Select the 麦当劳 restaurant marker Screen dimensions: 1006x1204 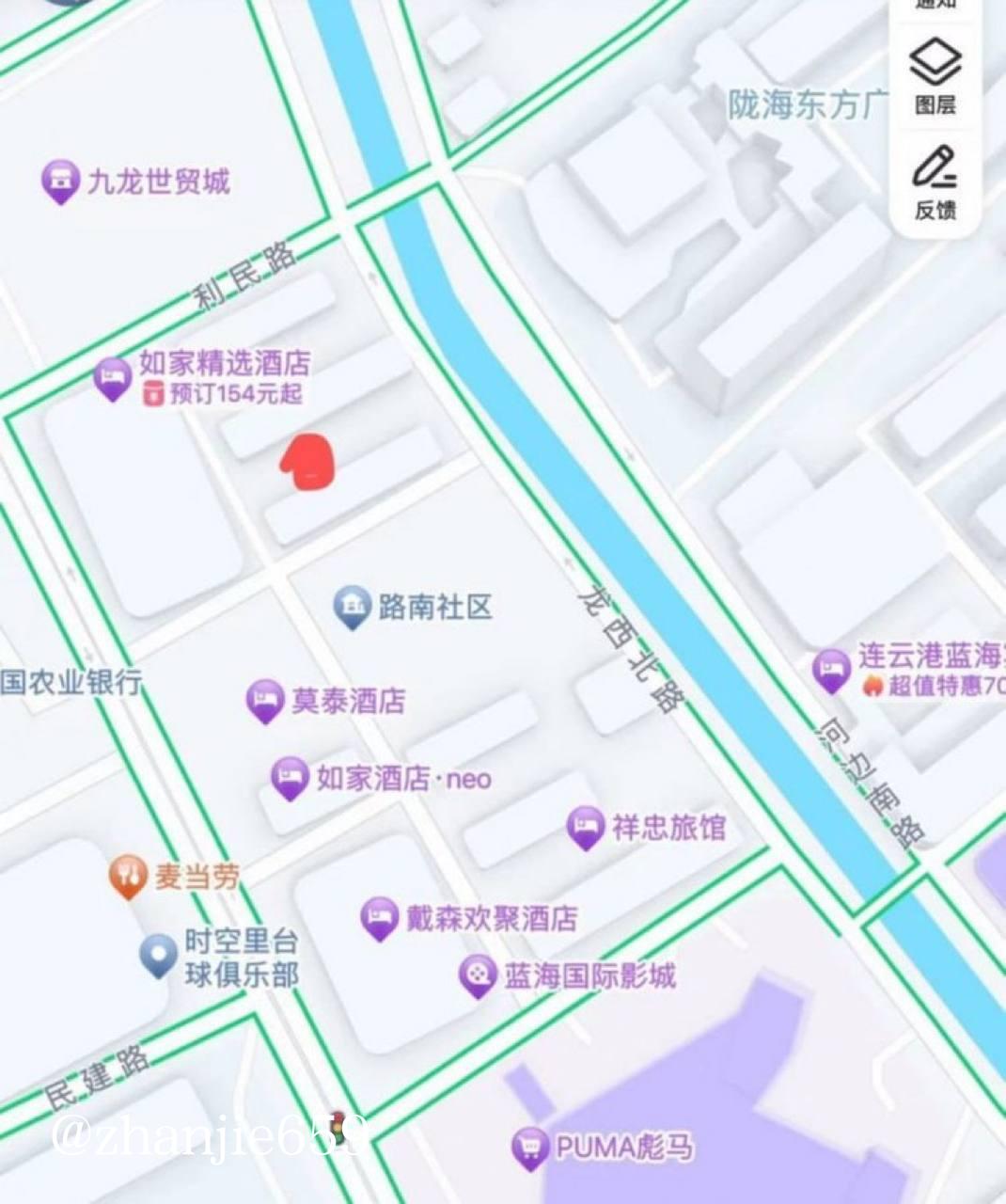pyautogui.click(x=128, y=877)
